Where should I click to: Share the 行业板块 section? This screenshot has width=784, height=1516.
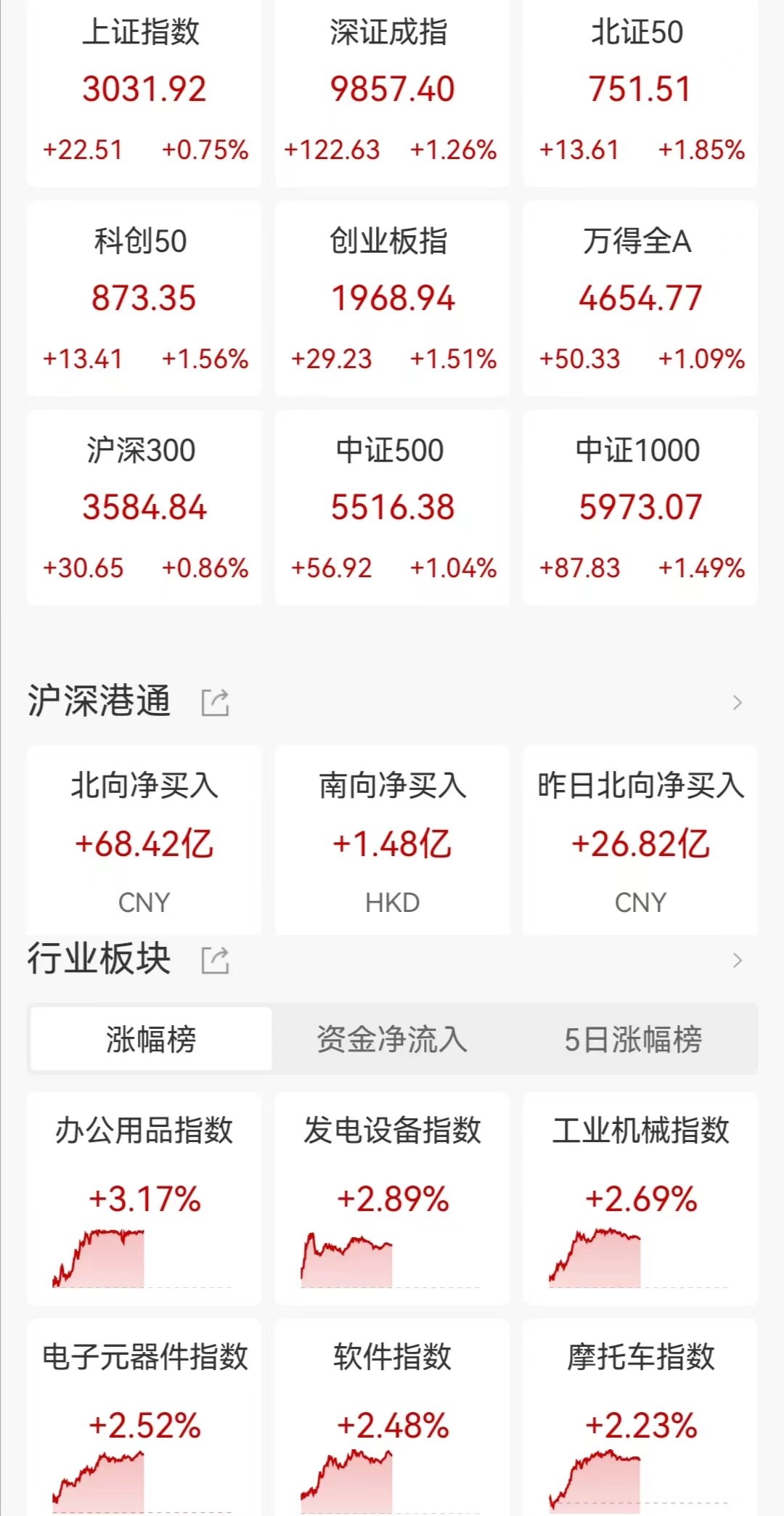point(215,960)
